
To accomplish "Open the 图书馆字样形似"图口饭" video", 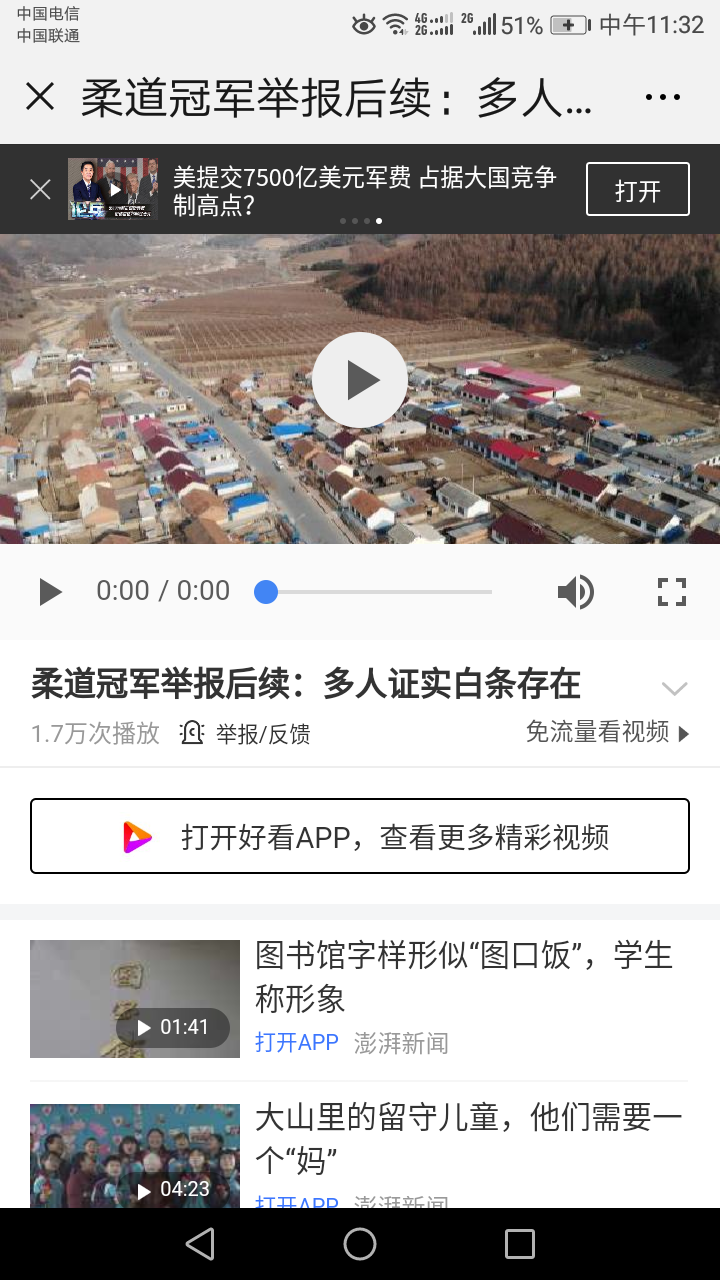I will tap(463, 976).
